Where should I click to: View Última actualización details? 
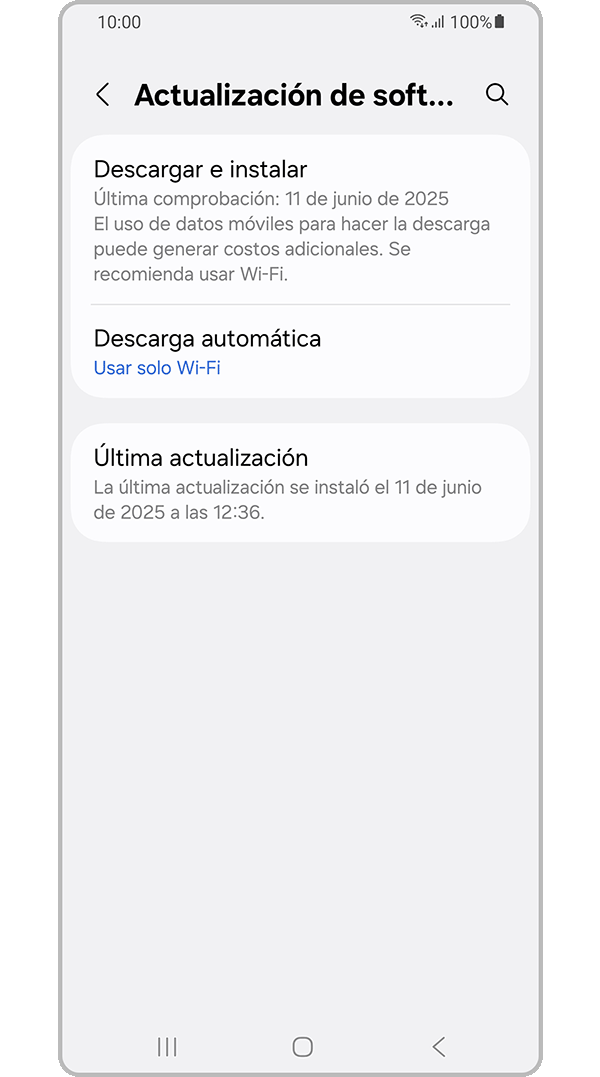tap(300, 483)
